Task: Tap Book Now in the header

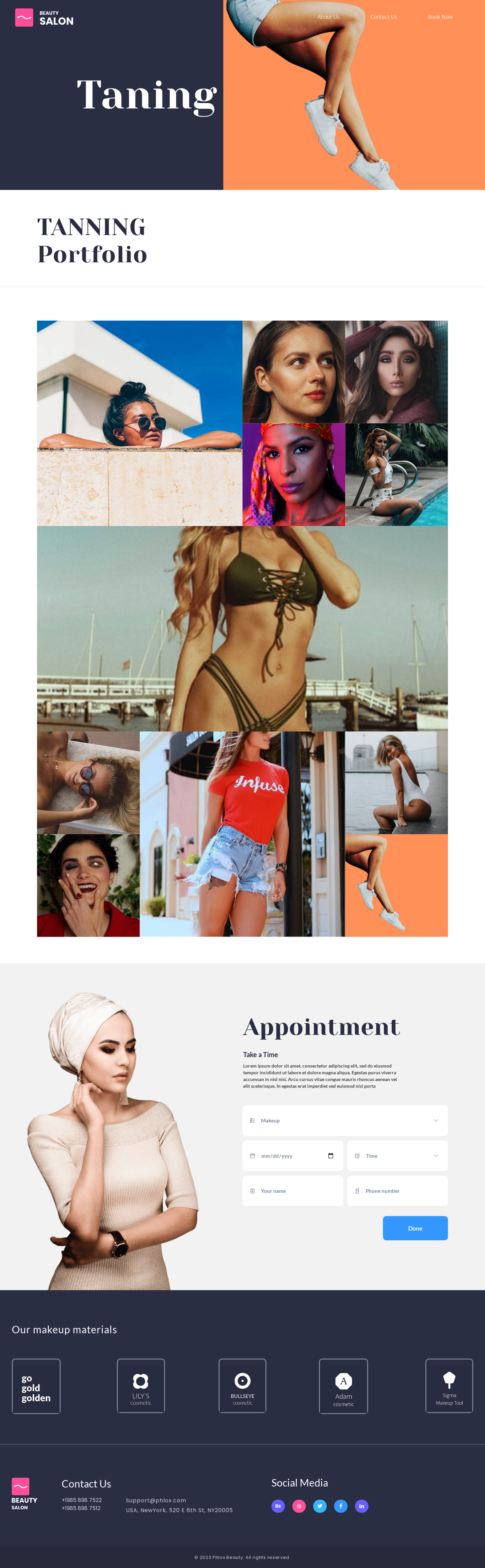Action: (x=440, y=17)
